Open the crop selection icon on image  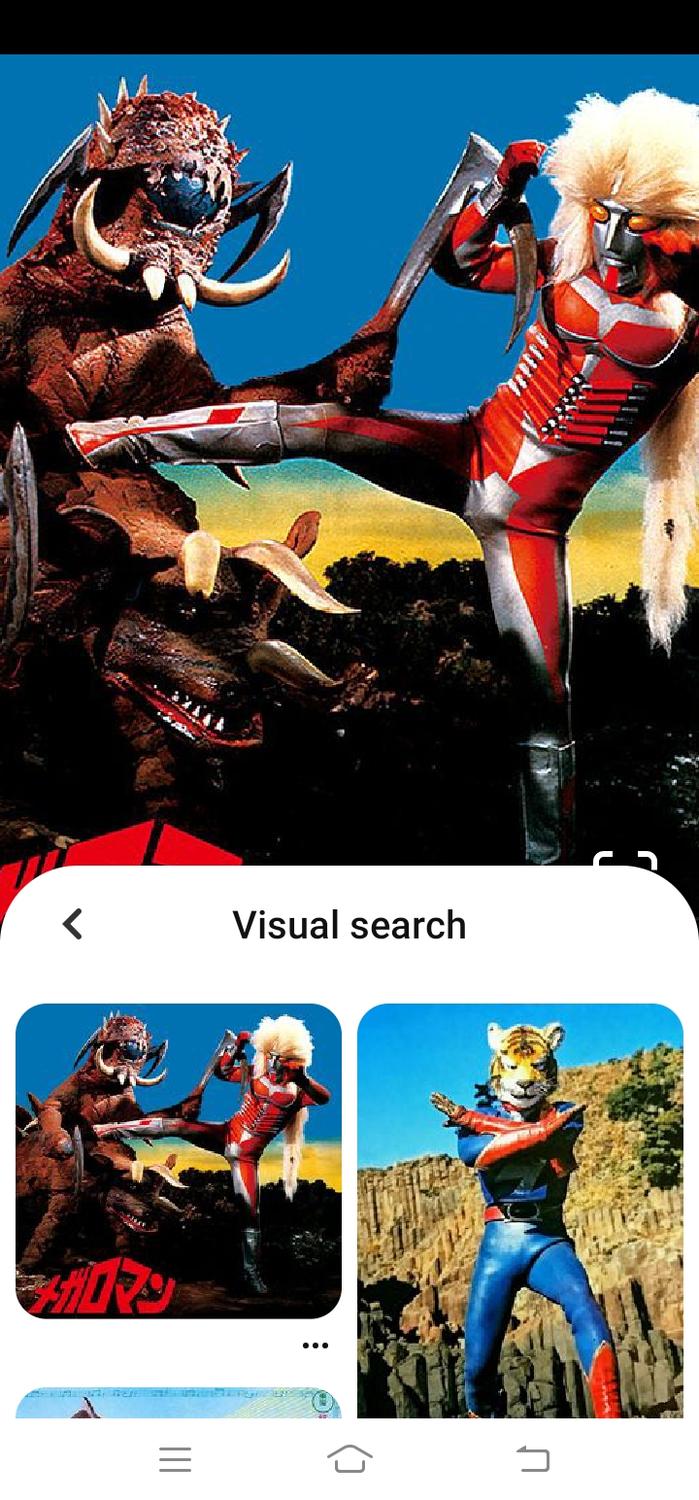(x=625, y=863)
